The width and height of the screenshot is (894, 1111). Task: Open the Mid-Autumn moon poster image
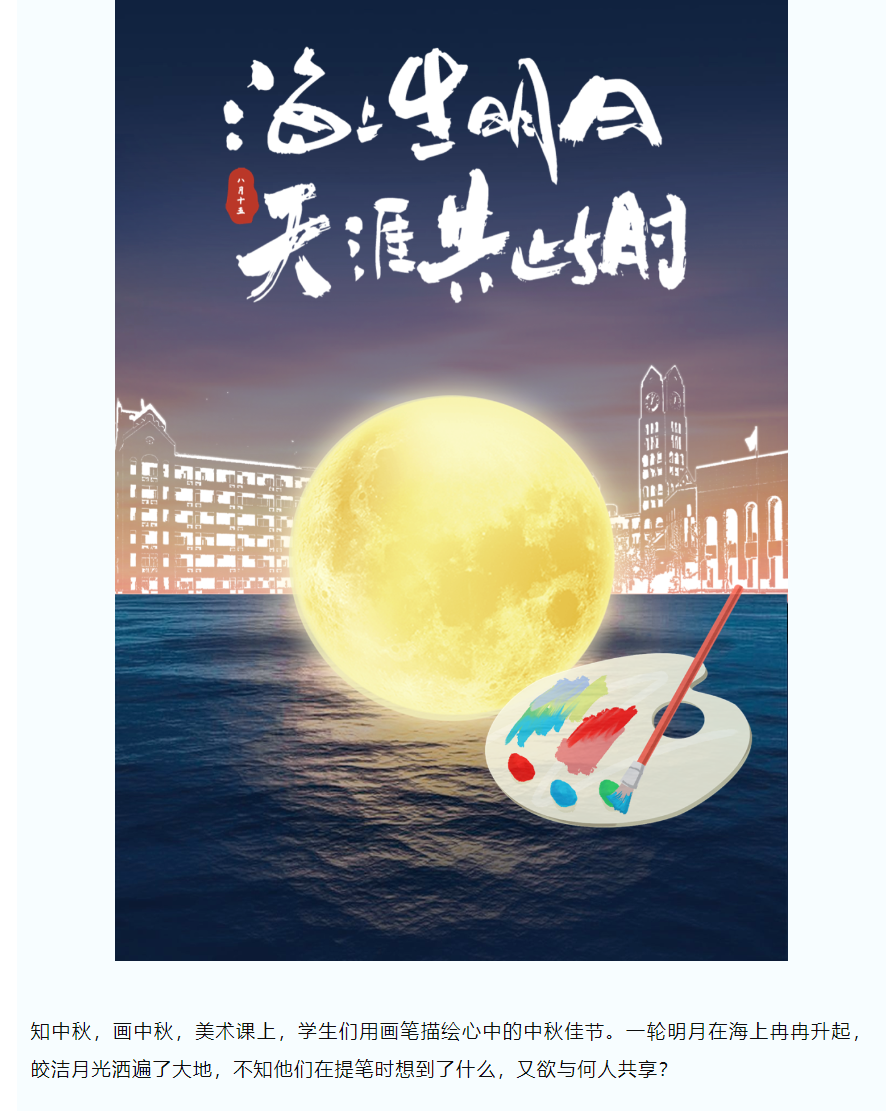[x=451, y=480]
